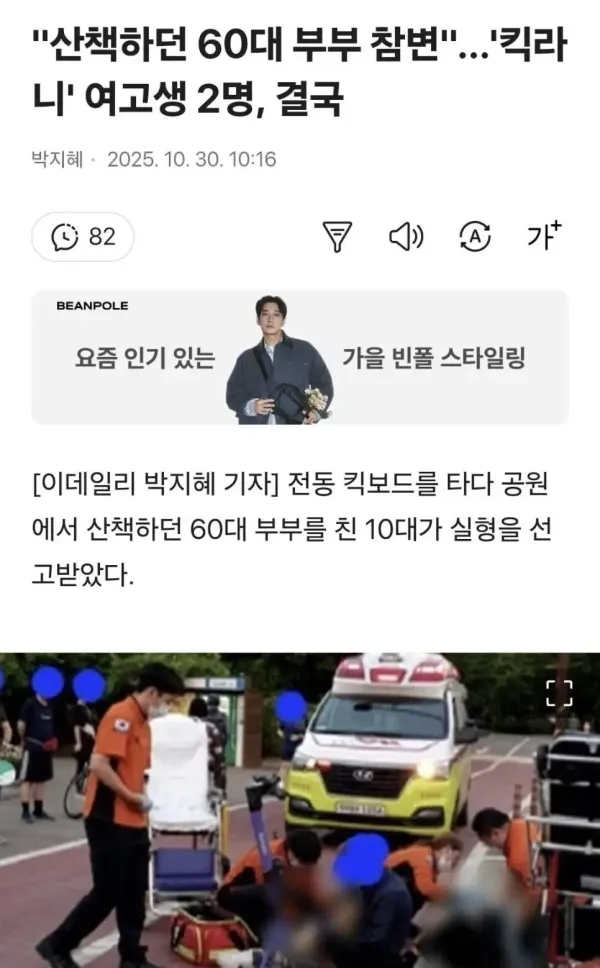The height and width of the screenshot is (968, 600).
Task: Open the translate article icon
Action: click(474, 237)
